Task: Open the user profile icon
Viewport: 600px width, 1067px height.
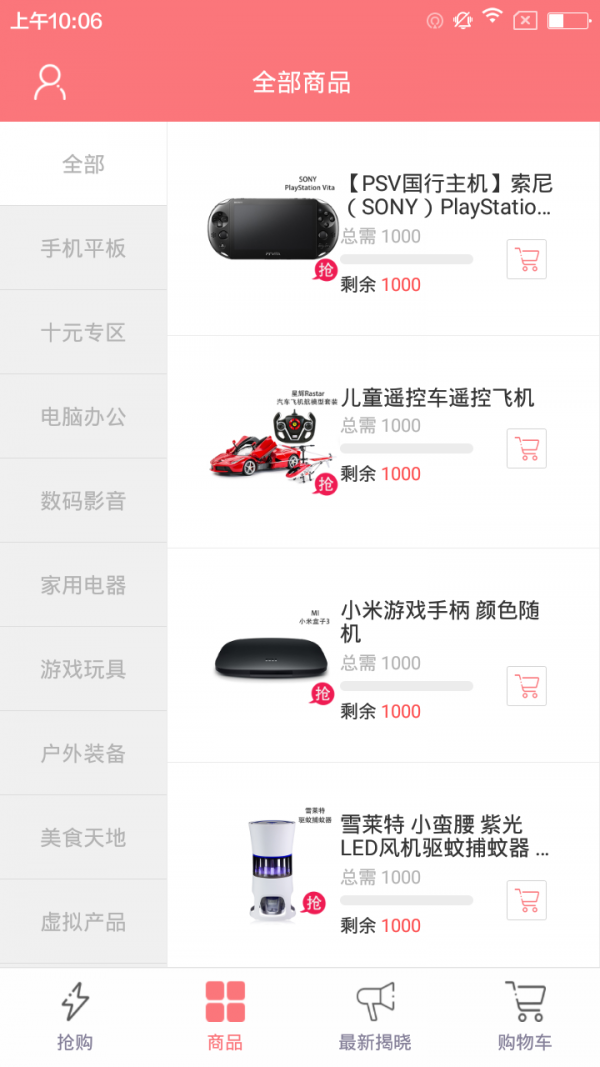Action: point(49,82)
